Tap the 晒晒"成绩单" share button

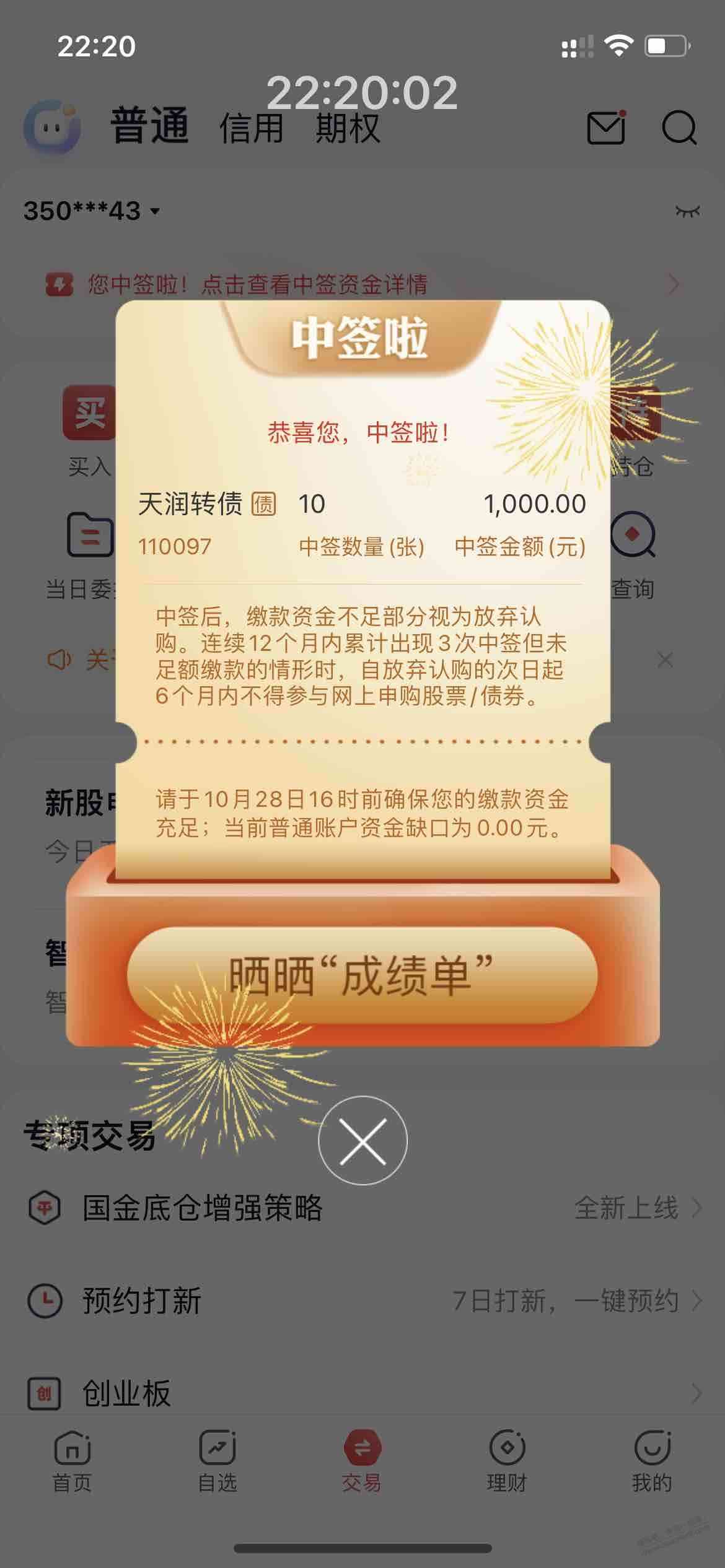pyautogui.click(x=362, y=977)
